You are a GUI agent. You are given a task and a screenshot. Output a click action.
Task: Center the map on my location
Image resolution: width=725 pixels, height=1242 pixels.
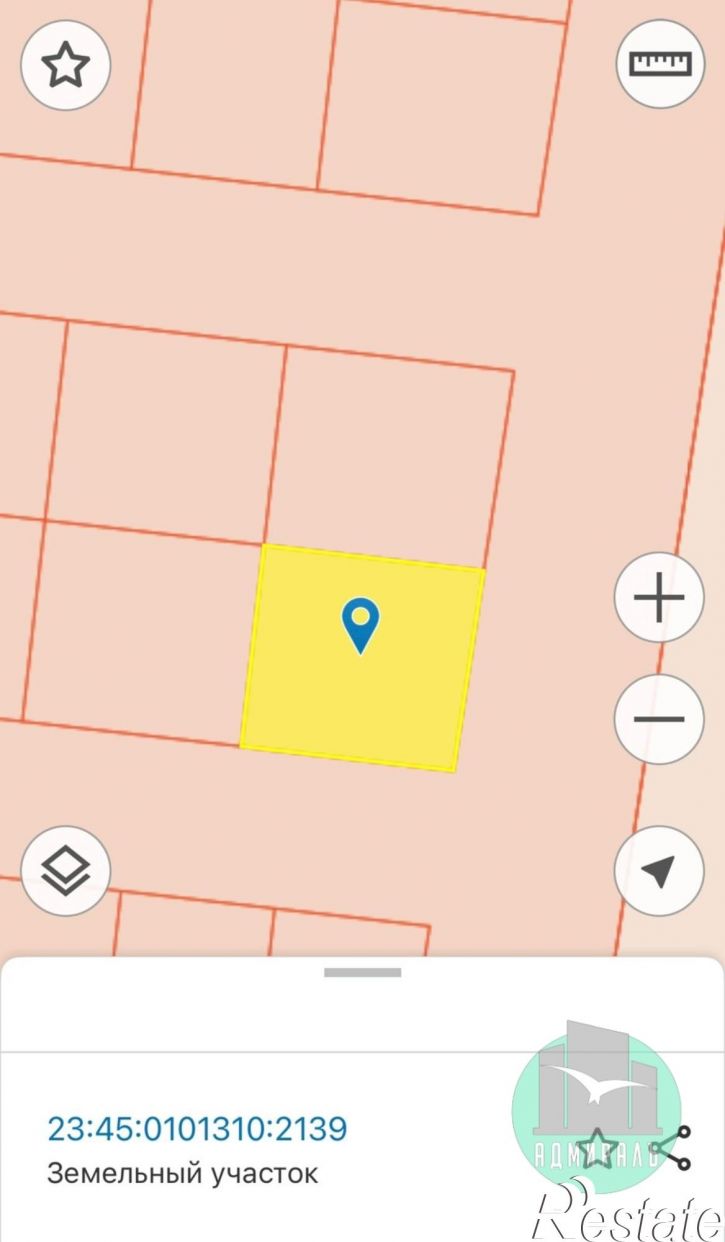659,871
